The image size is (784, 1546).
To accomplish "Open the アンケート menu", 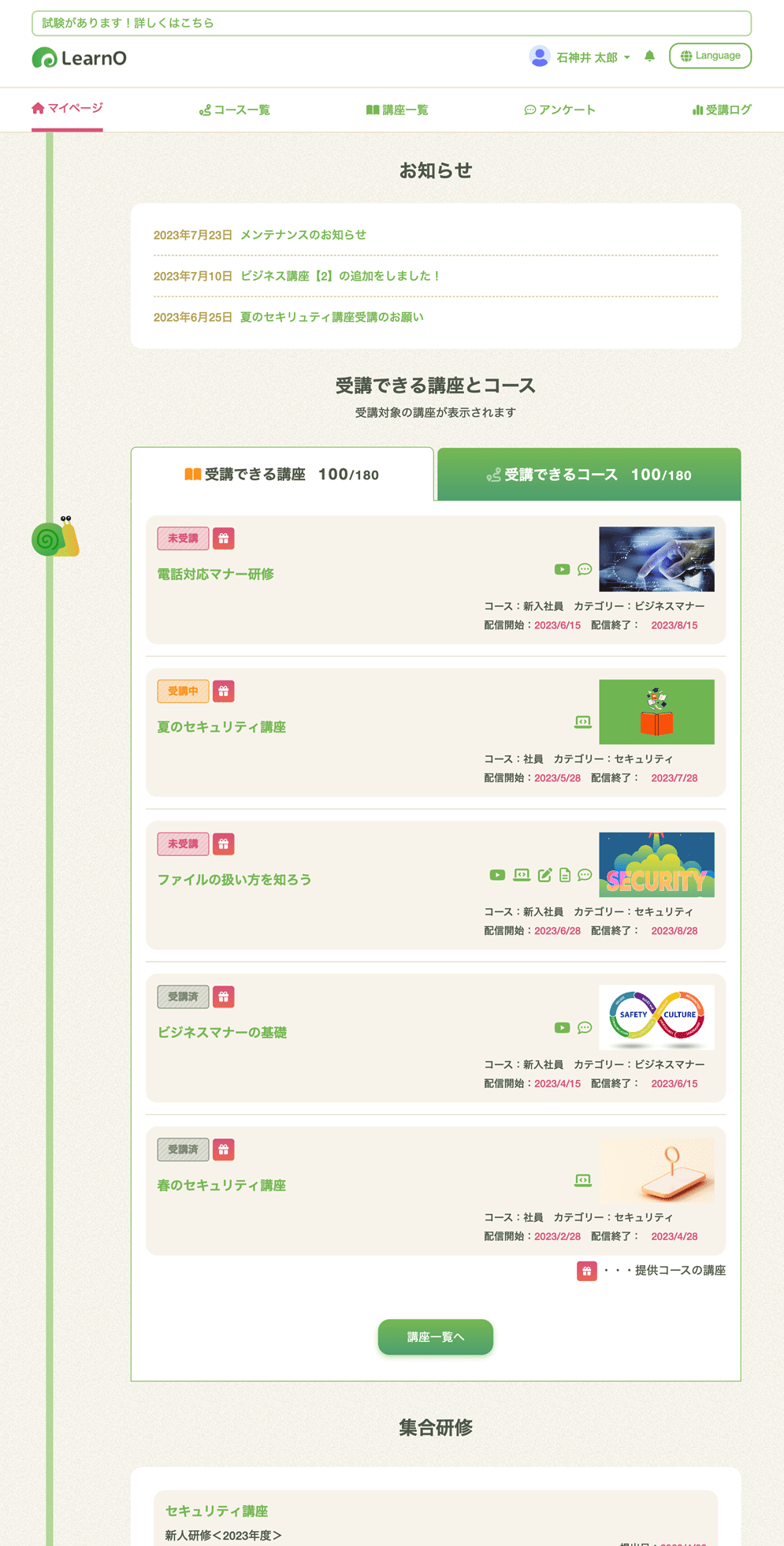I will click(x=561, y=110).
